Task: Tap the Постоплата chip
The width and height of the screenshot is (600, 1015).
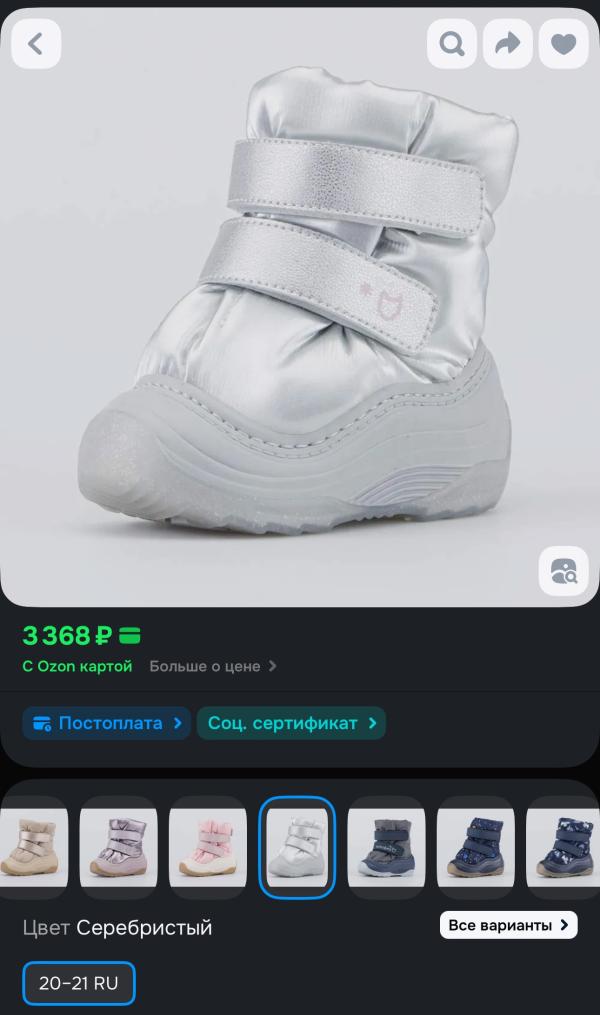Action: point(106,723)
